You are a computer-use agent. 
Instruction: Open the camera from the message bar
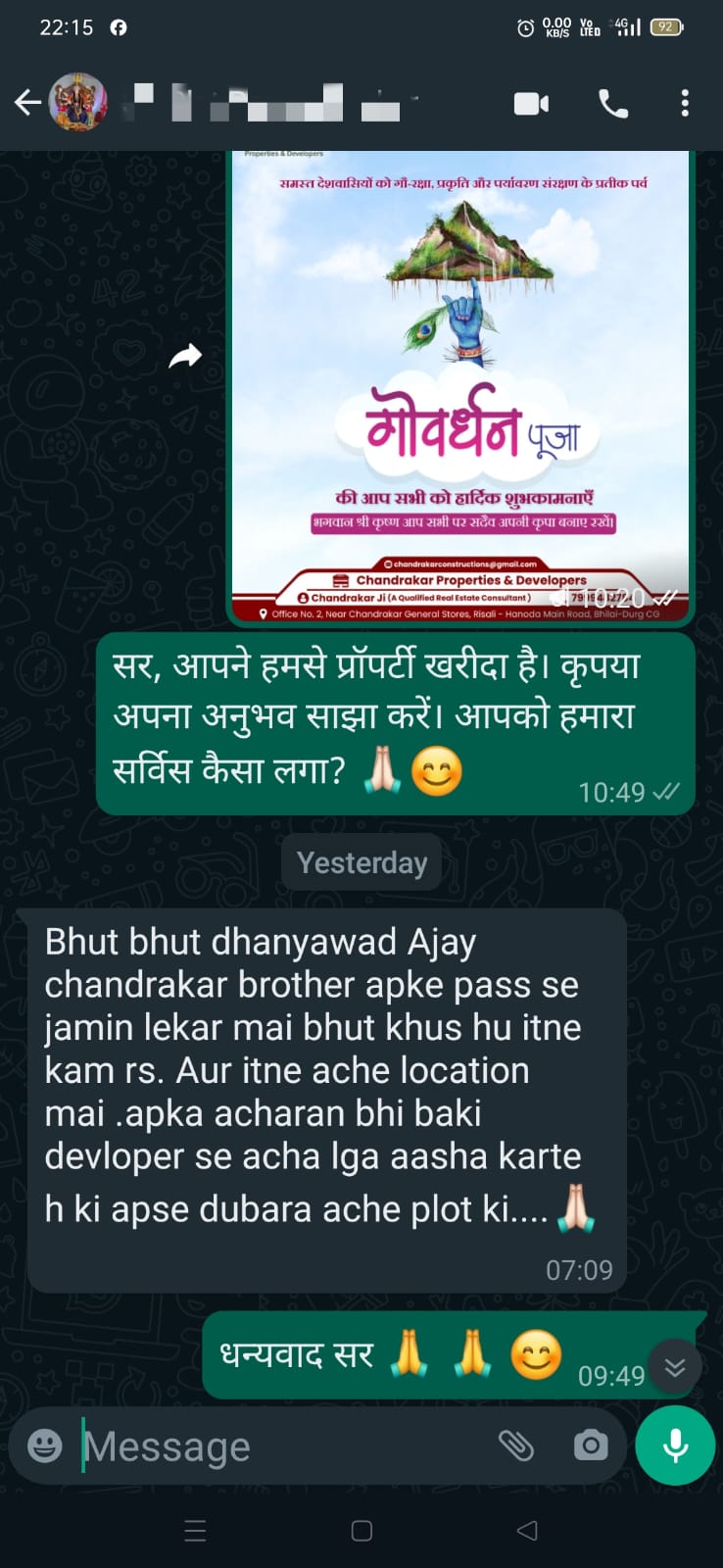coord(591,1445)
